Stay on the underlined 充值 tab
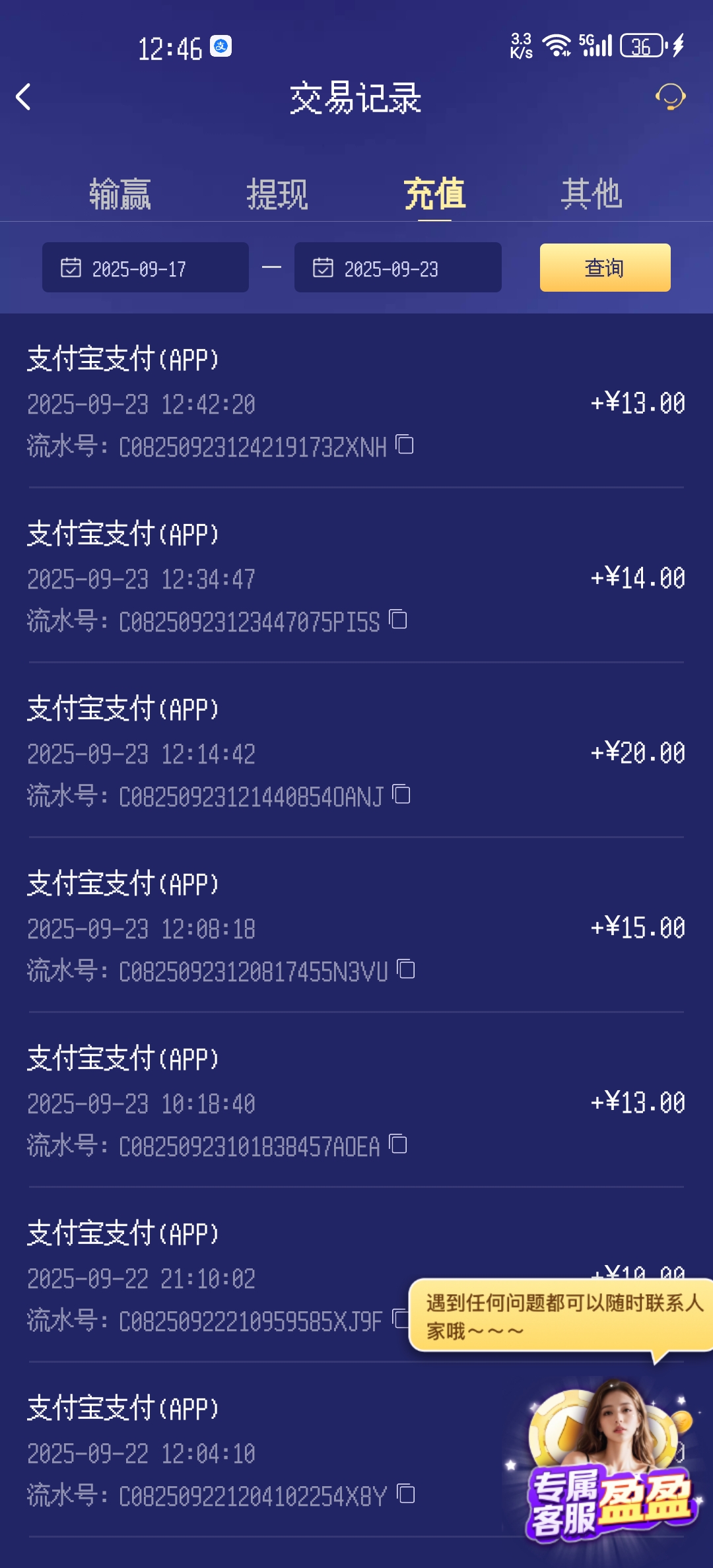The width and height of the screenshot is (713, 1568). [434, 193]
